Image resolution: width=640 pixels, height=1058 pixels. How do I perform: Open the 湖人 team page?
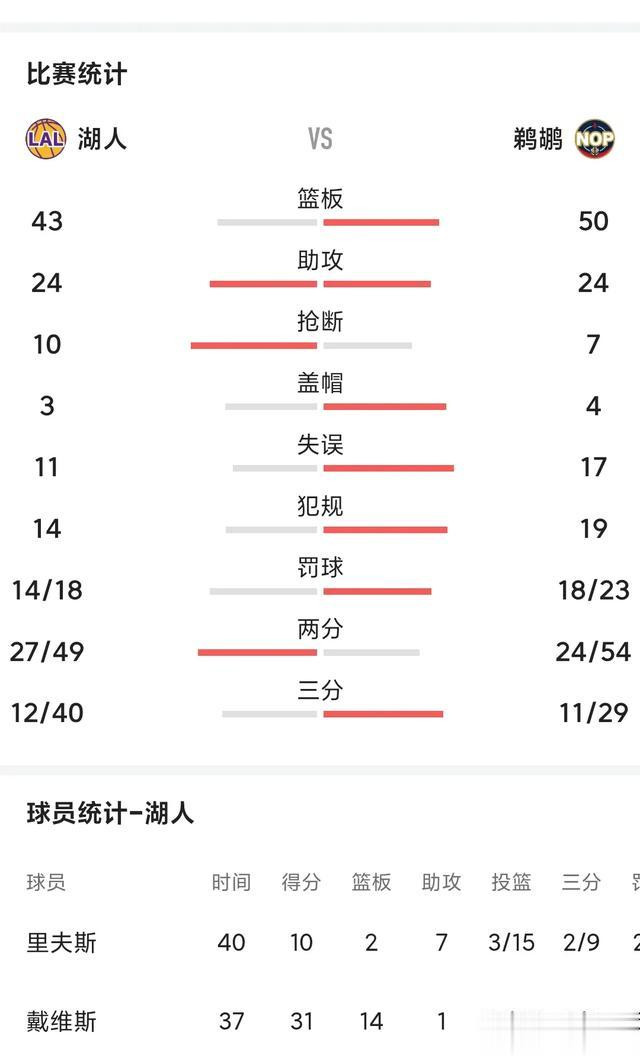[x=76, y=139]
